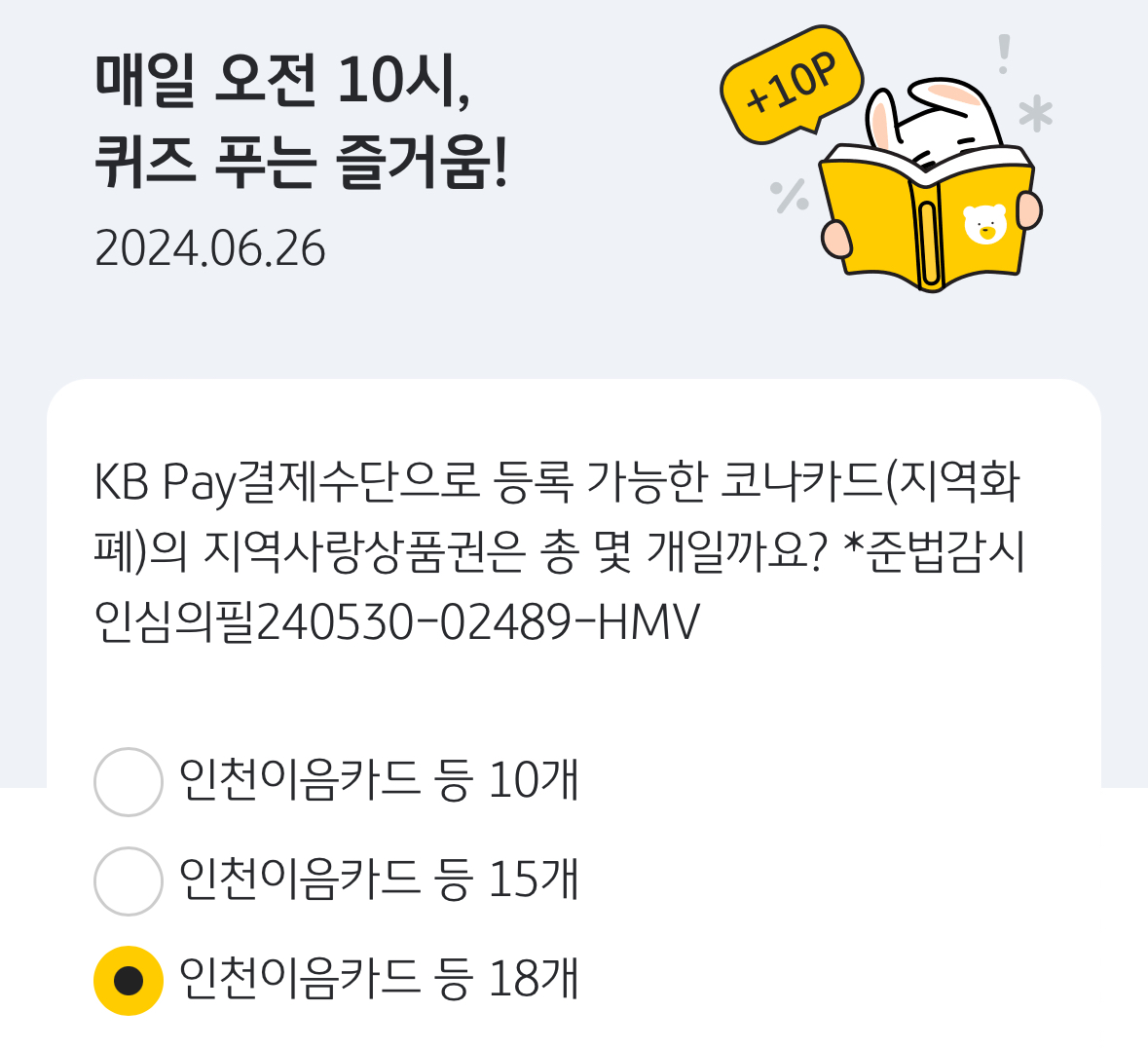Select the 인천이음카드 등 10개 option
This screenshot has width=1148, height=1049.
click(x=128, y=782)
